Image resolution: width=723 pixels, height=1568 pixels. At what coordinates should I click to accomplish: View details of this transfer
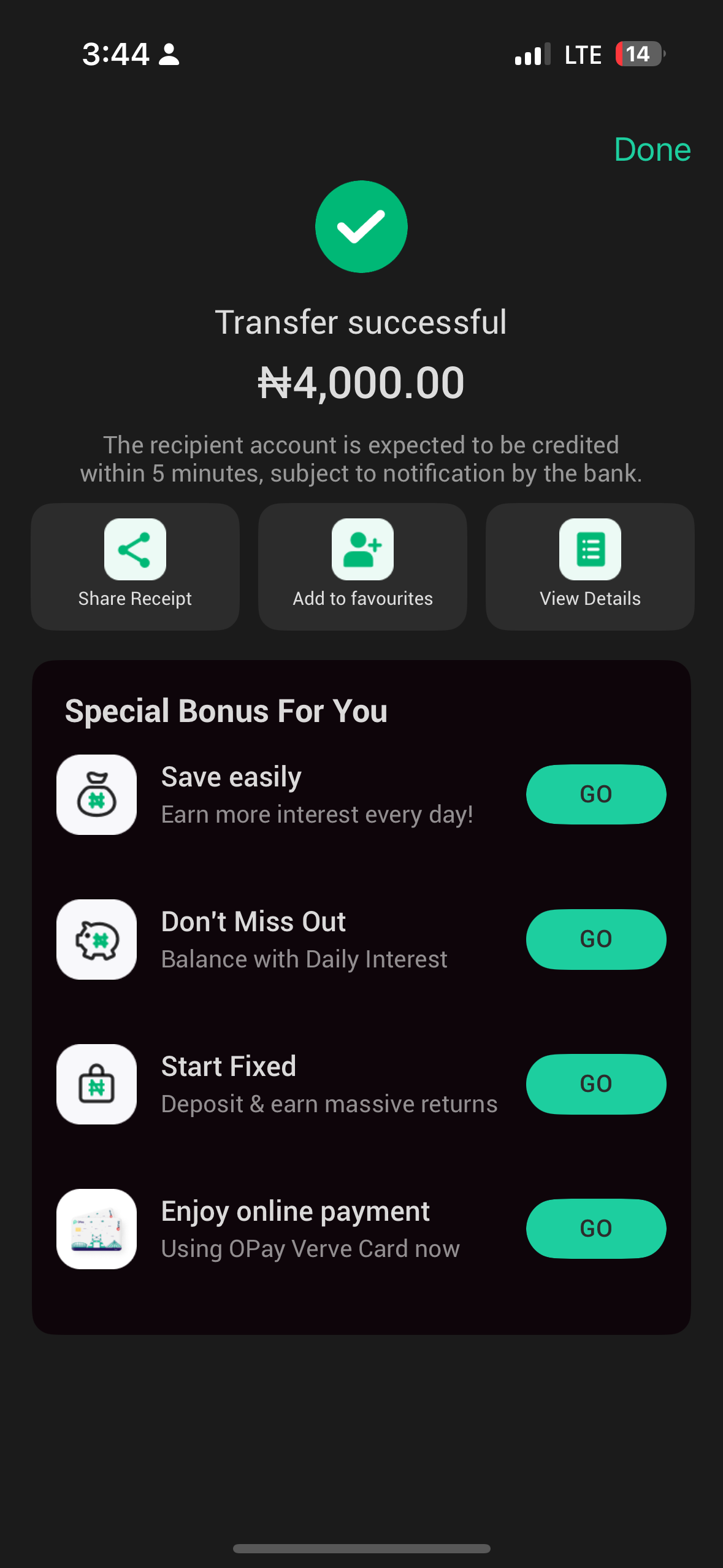tap(589, 566)
